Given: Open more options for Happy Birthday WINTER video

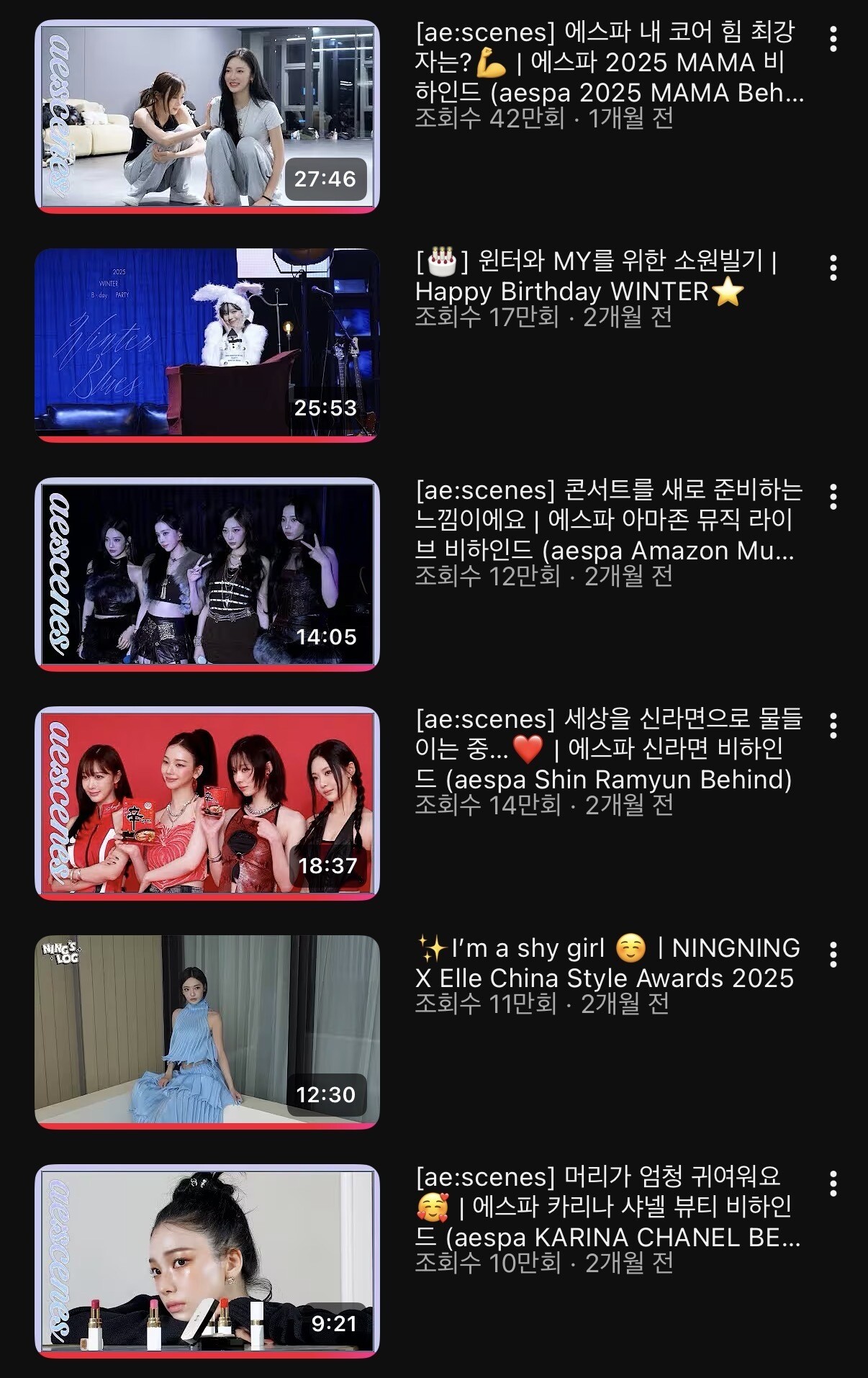Looking at the screenshot, I should (833, 268).
